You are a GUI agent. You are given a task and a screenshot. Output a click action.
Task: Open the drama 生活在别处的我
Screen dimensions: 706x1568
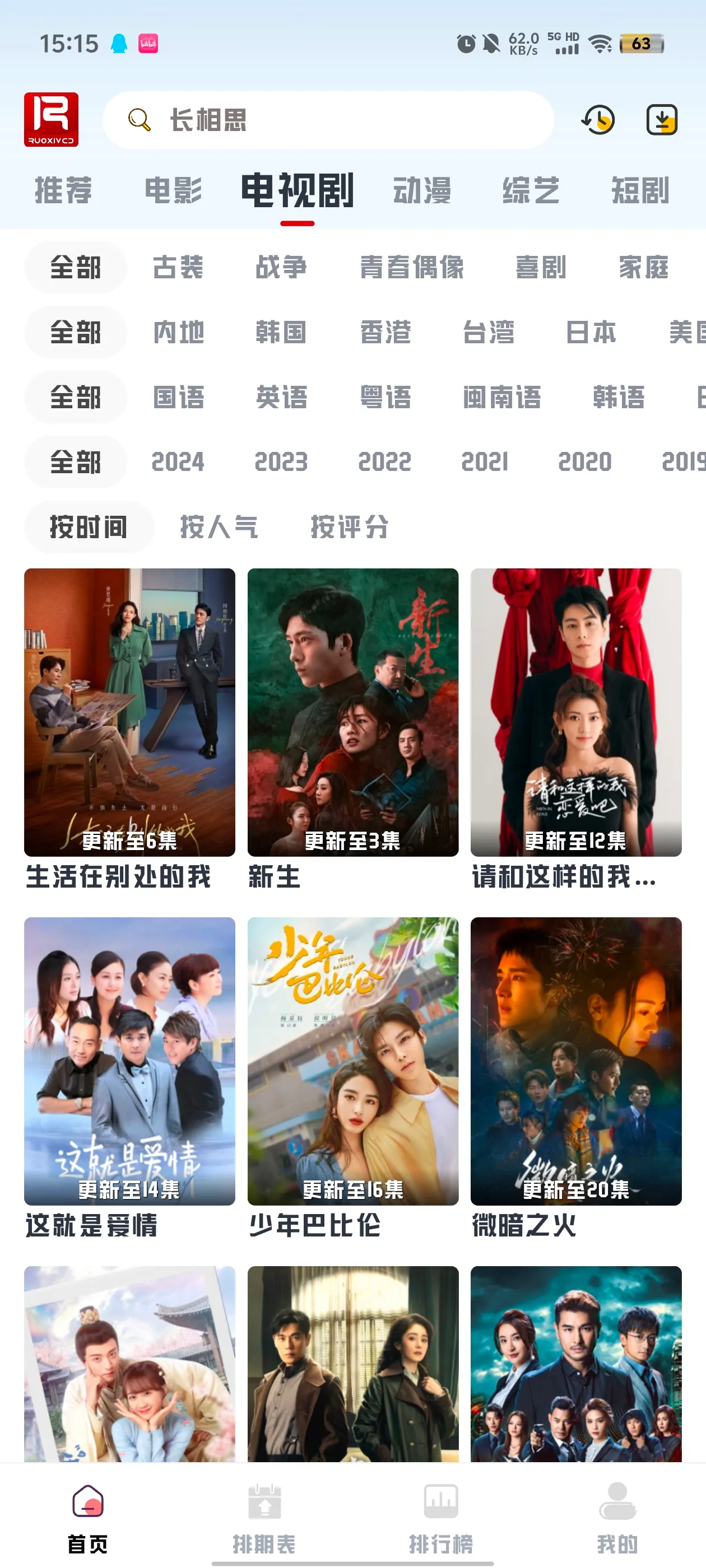(x=129, y=712)
